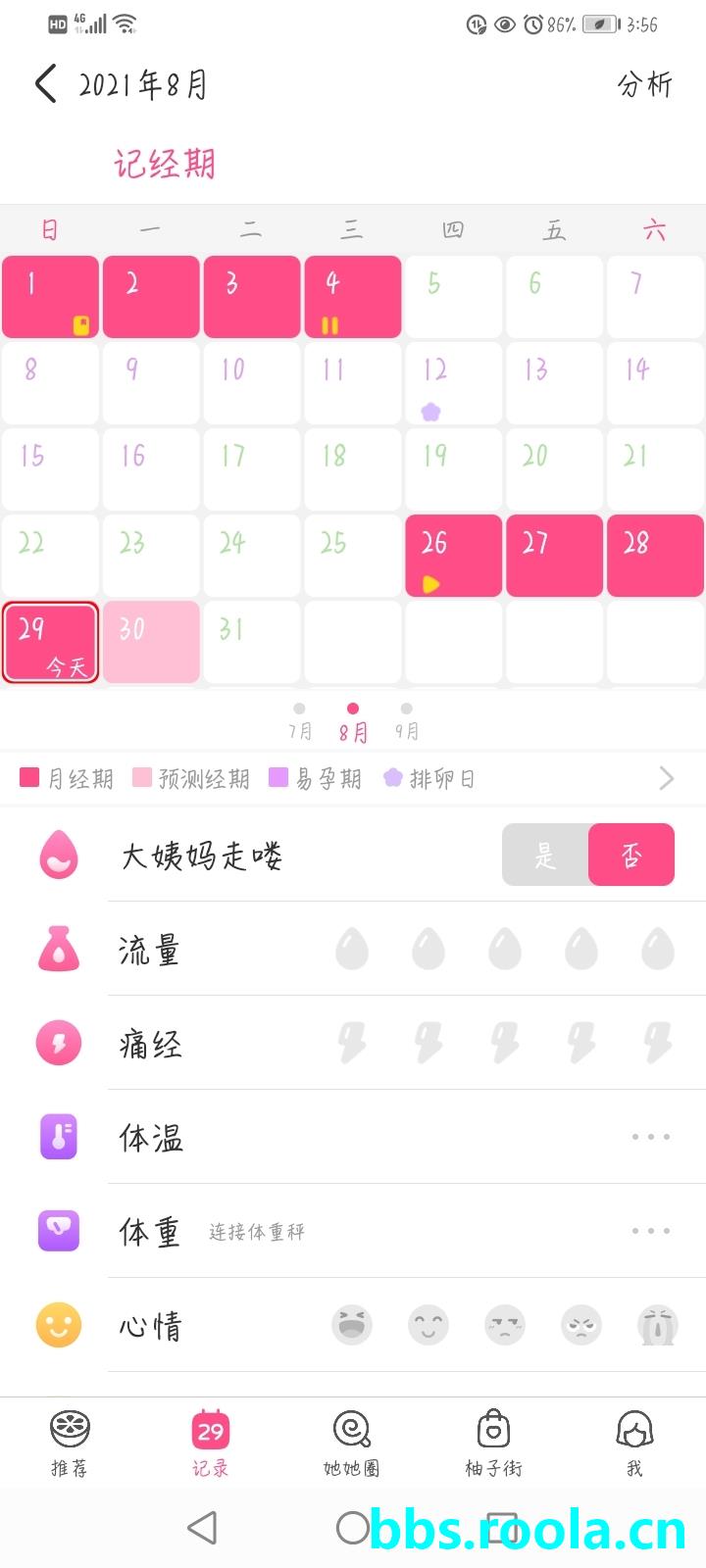Select August 26 on the calendar
Image resolution: width=706 pixels, height=1568 pixels.
(x=453, y=555)
